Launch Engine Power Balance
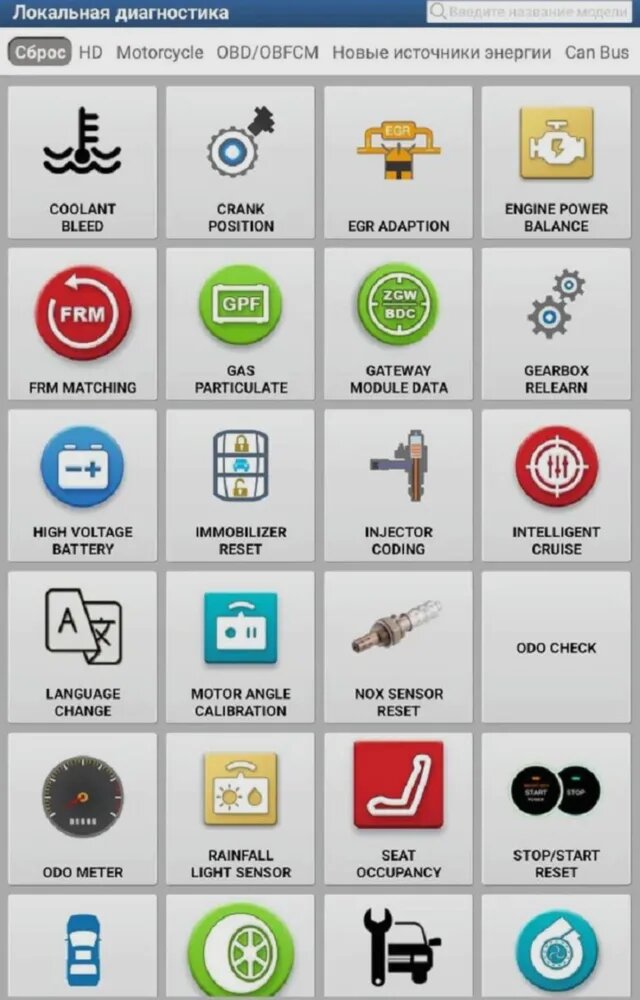 point(556,163)
